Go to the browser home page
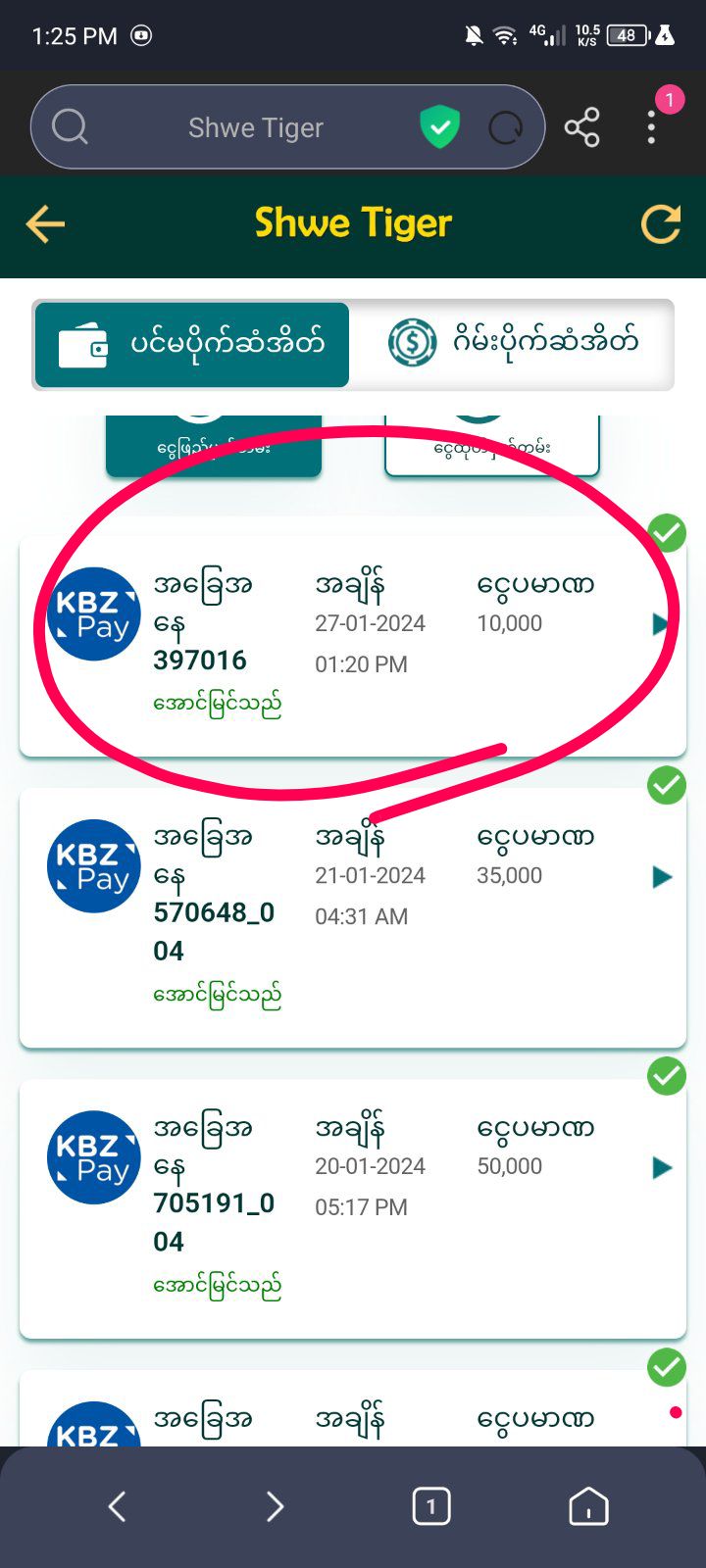The image size is (706, 1568). [x=588, y=1506]
